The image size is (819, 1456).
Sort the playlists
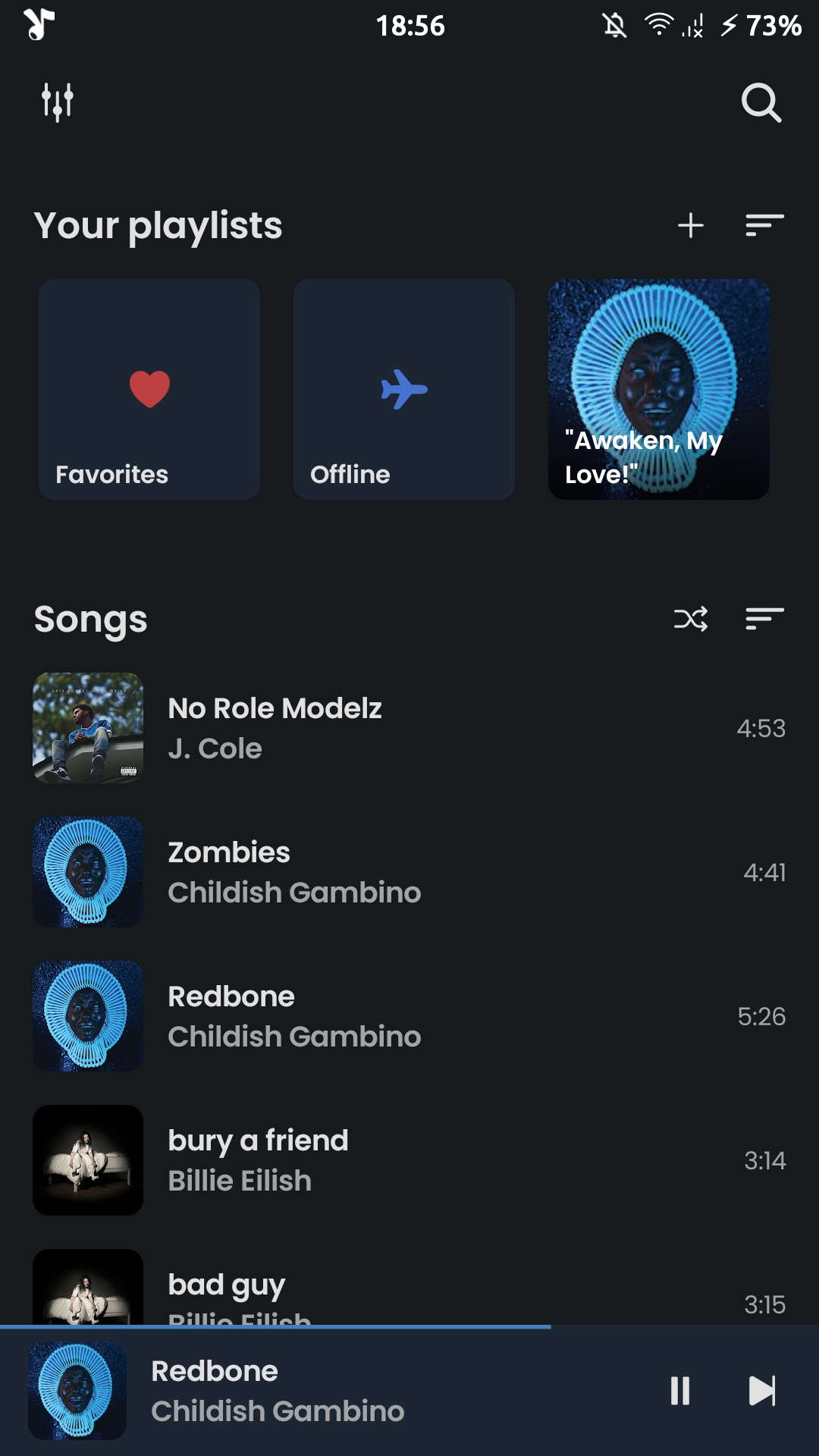click(764, 225)
